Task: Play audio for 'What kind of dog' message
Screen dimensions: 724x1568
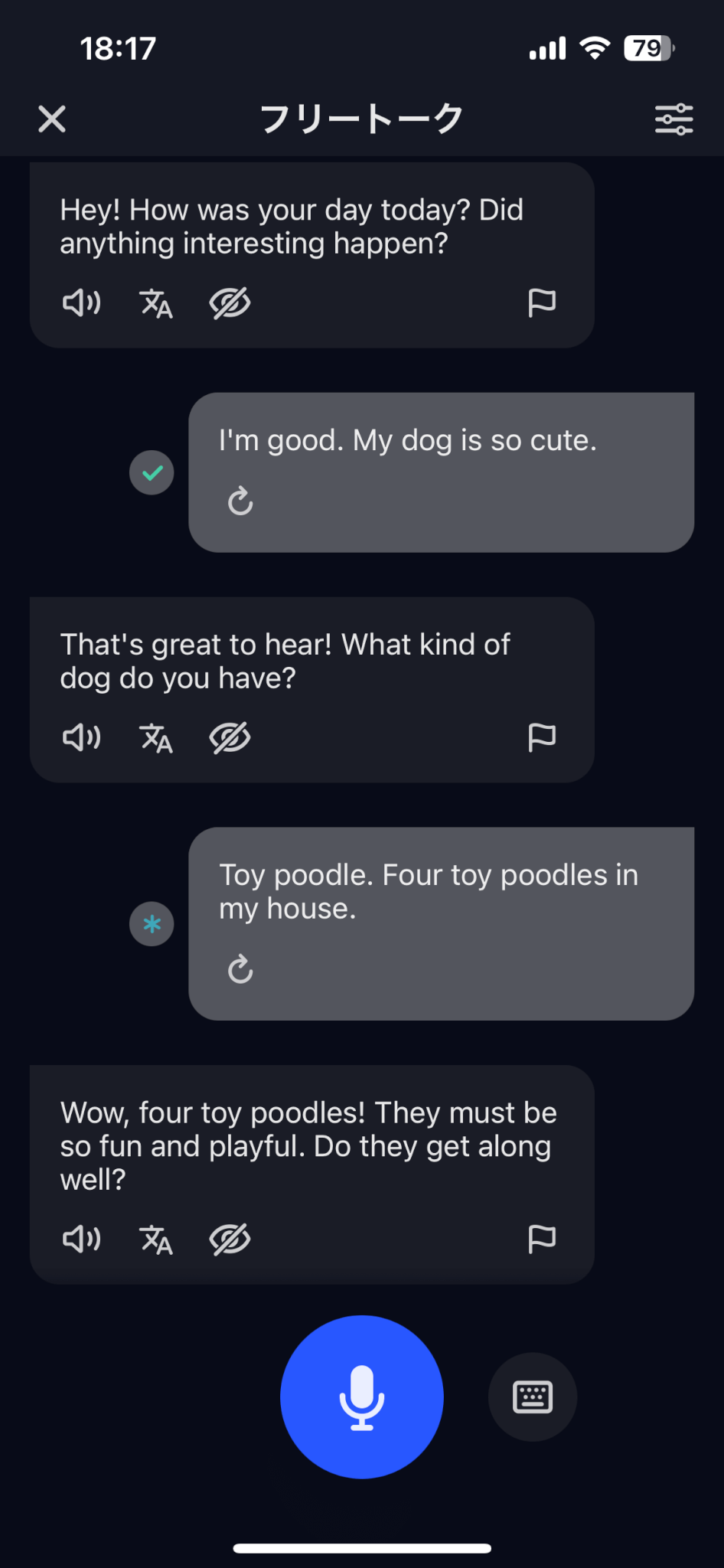Action: 81,738
